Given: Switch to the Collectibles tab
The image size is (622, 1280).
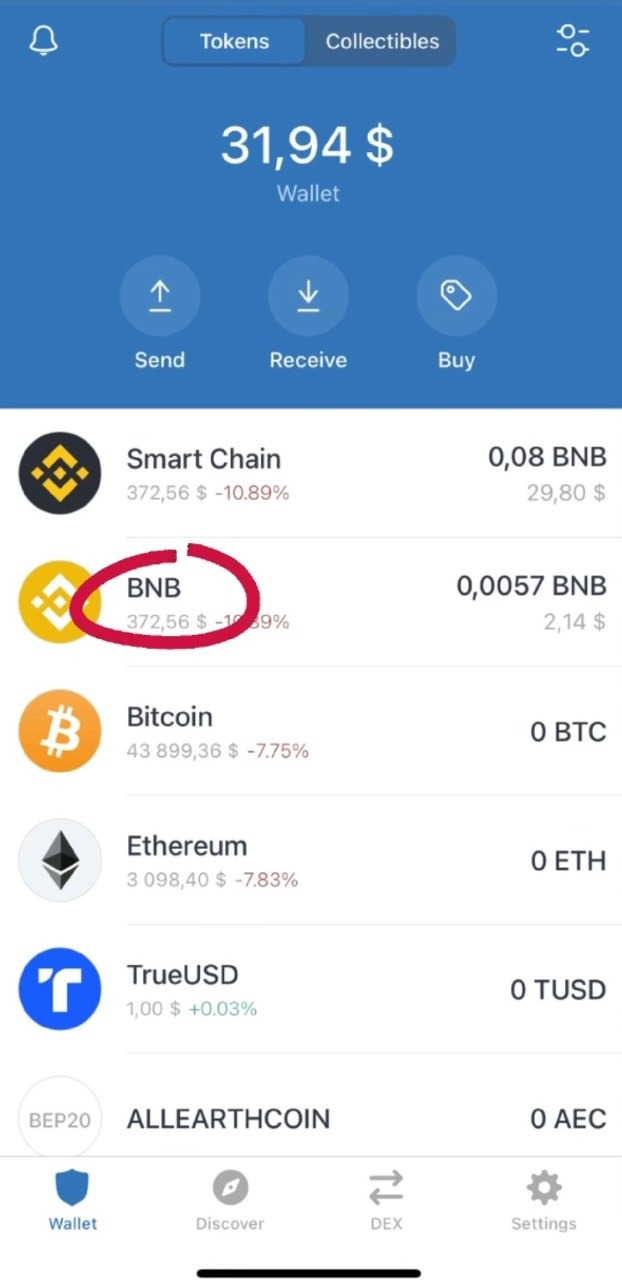Looking at the screenshot, I should pyautogui.click(x=382, y=41).
